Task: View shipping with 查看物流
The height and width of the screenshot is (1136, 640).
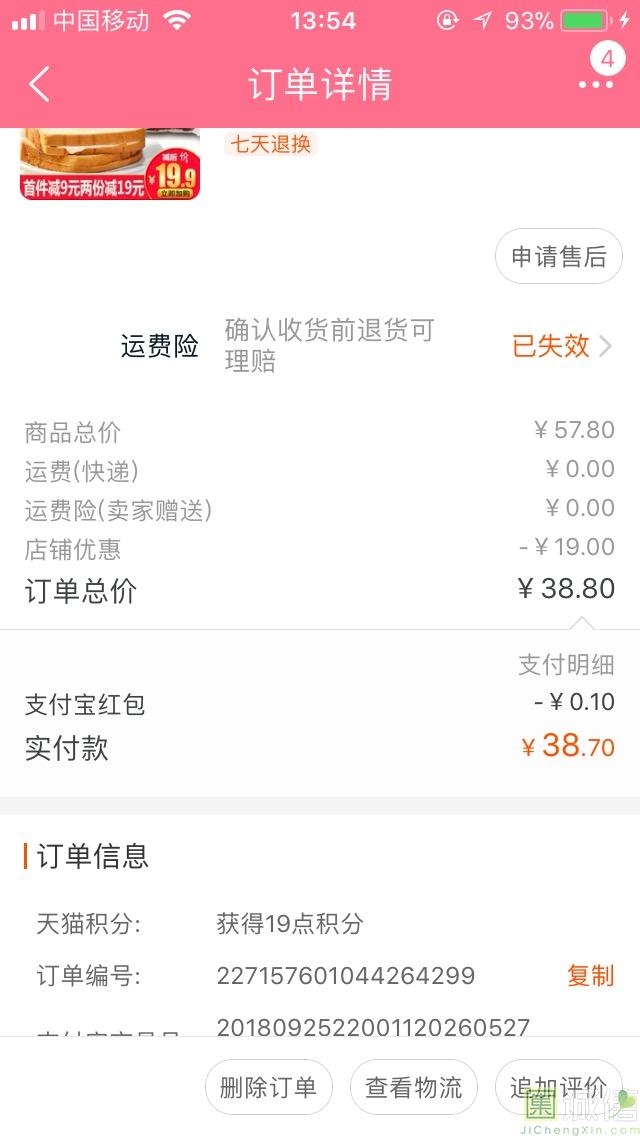Action: point(413,1087)
